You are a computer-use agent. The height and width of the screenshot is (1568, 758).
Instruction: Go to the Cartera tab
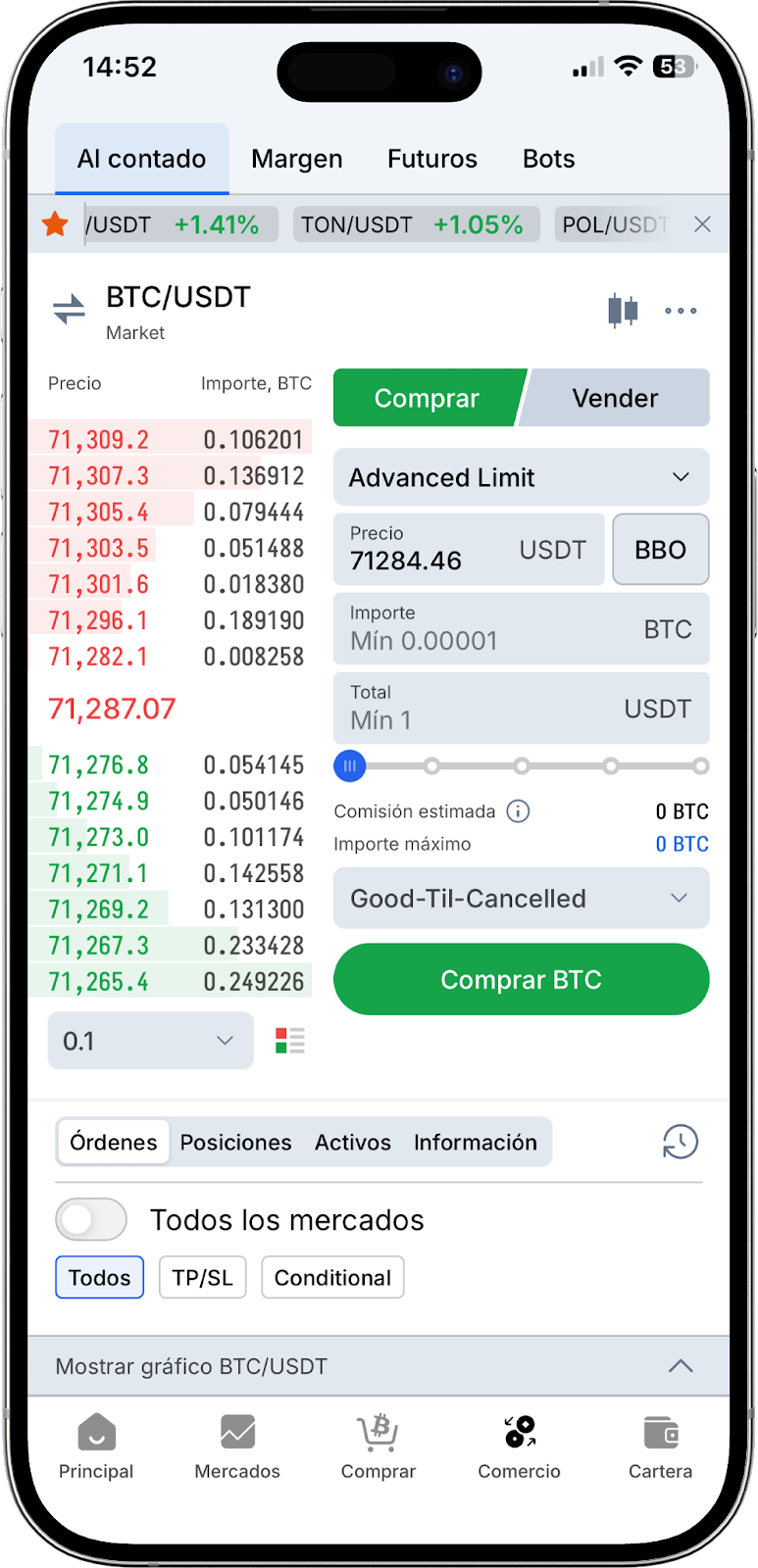(660, 1446)
